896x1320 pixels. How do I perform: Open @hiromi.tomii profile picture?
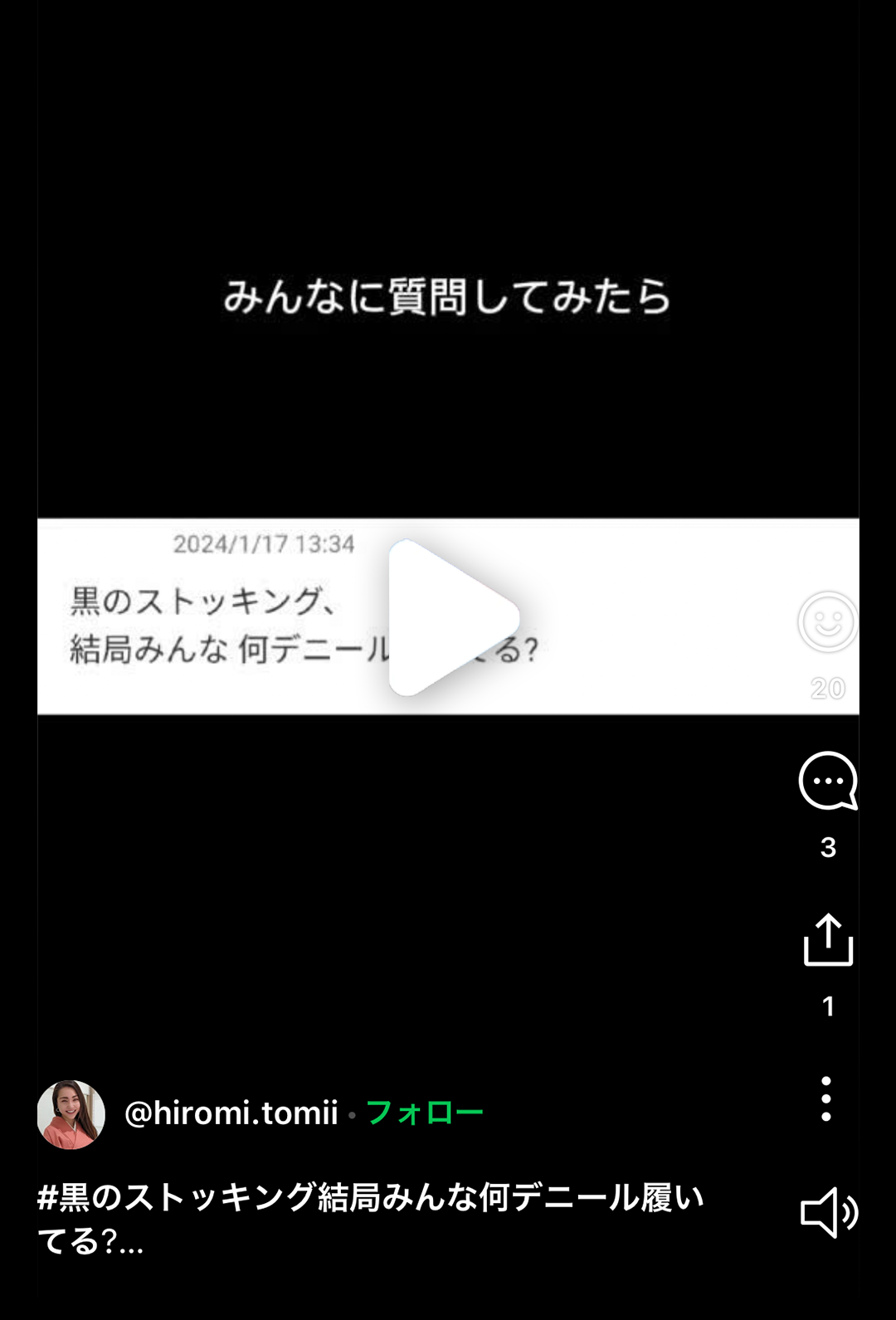(x=71, y=1114)
